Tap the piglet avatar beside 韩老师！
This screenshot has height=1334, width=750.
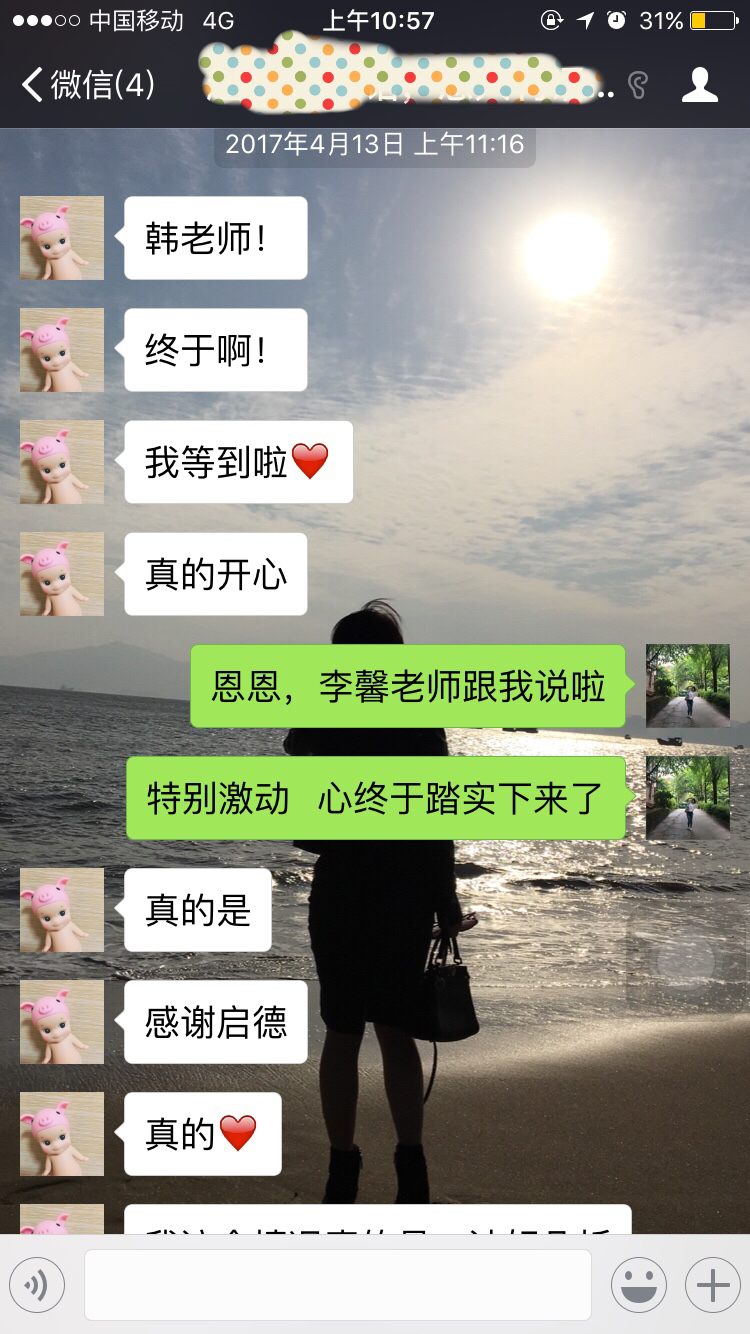pyautogui.click(x=62, y=238)
